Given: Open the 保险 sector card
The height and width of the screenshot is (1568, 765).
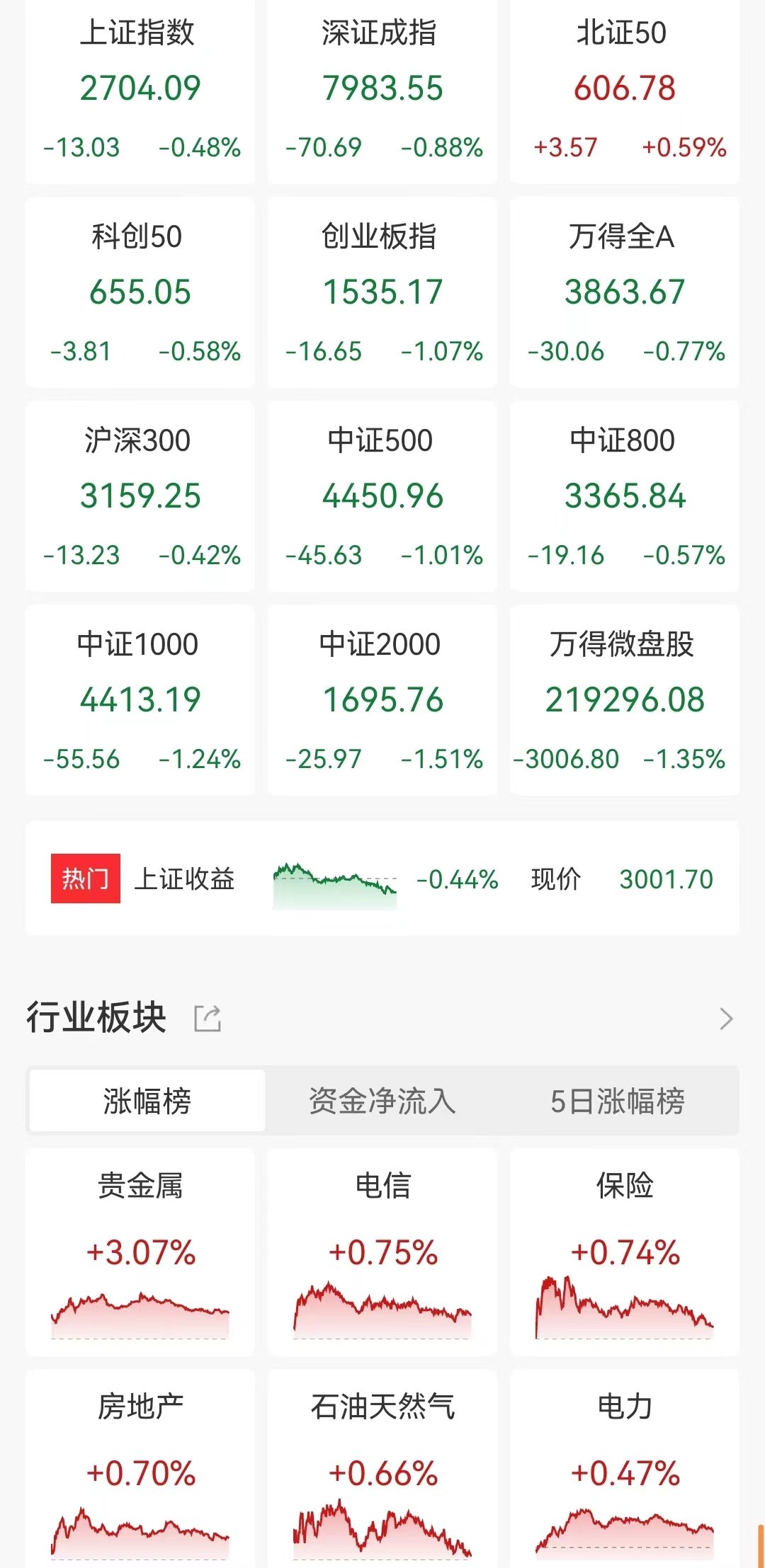Looking at the screenshot, I should pyautogui.click(x=624, y=1252).
